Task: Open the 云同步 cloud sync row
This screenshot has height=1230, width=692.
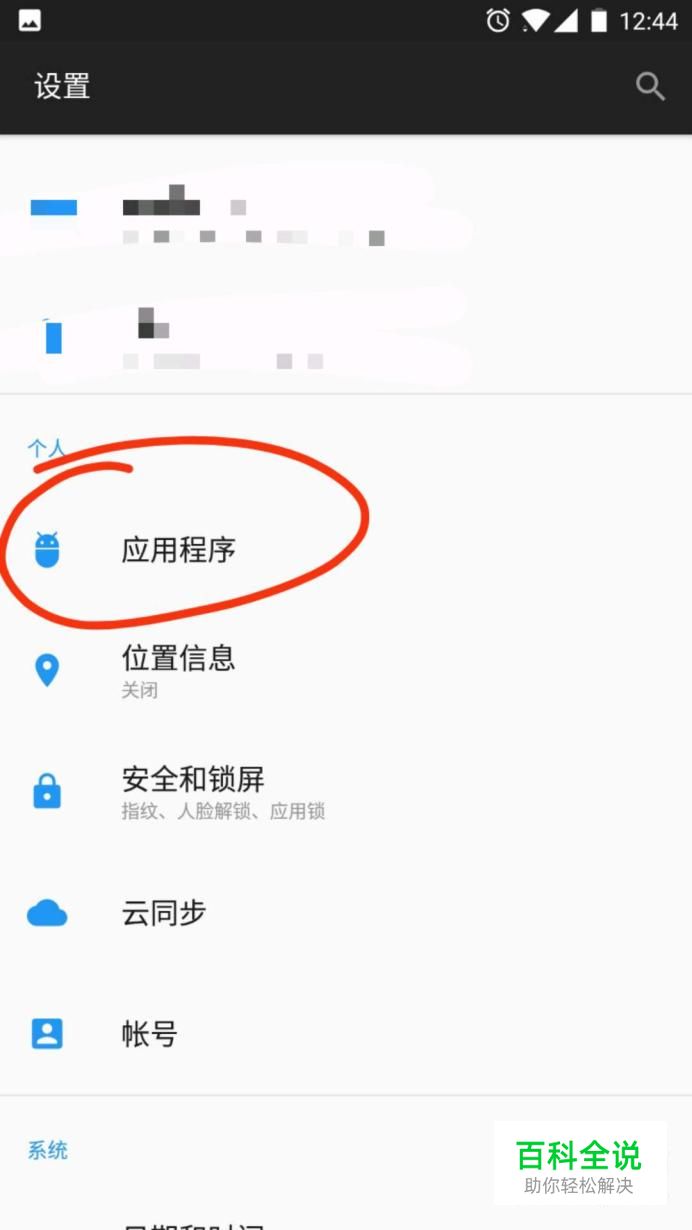Action: coord(164,913)
